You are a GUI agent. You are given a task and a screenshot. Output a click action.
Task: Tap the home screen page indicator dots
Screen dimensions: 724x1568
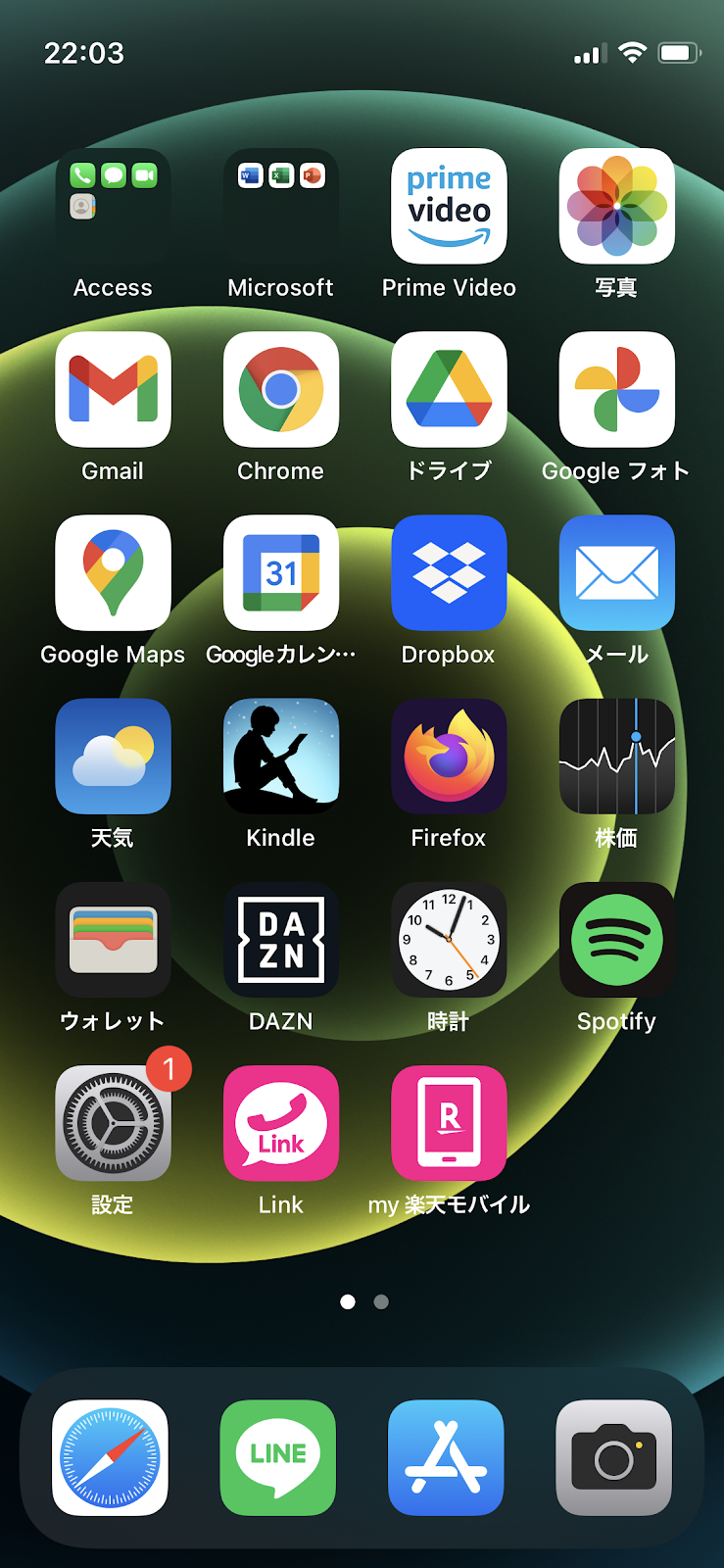(364, 1301)
